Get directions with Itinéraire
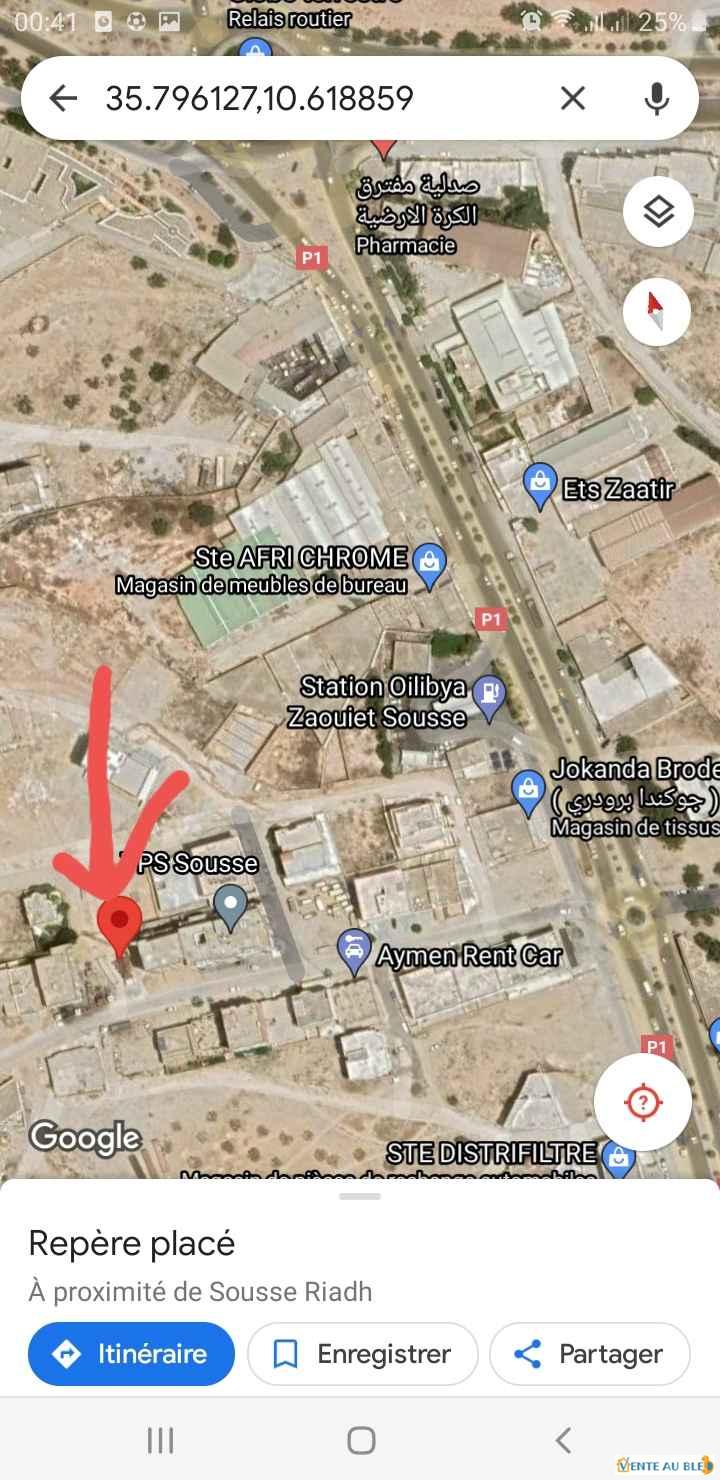Image resolution: width=720 pixels, height=1480 pixels. [131, 1354]
